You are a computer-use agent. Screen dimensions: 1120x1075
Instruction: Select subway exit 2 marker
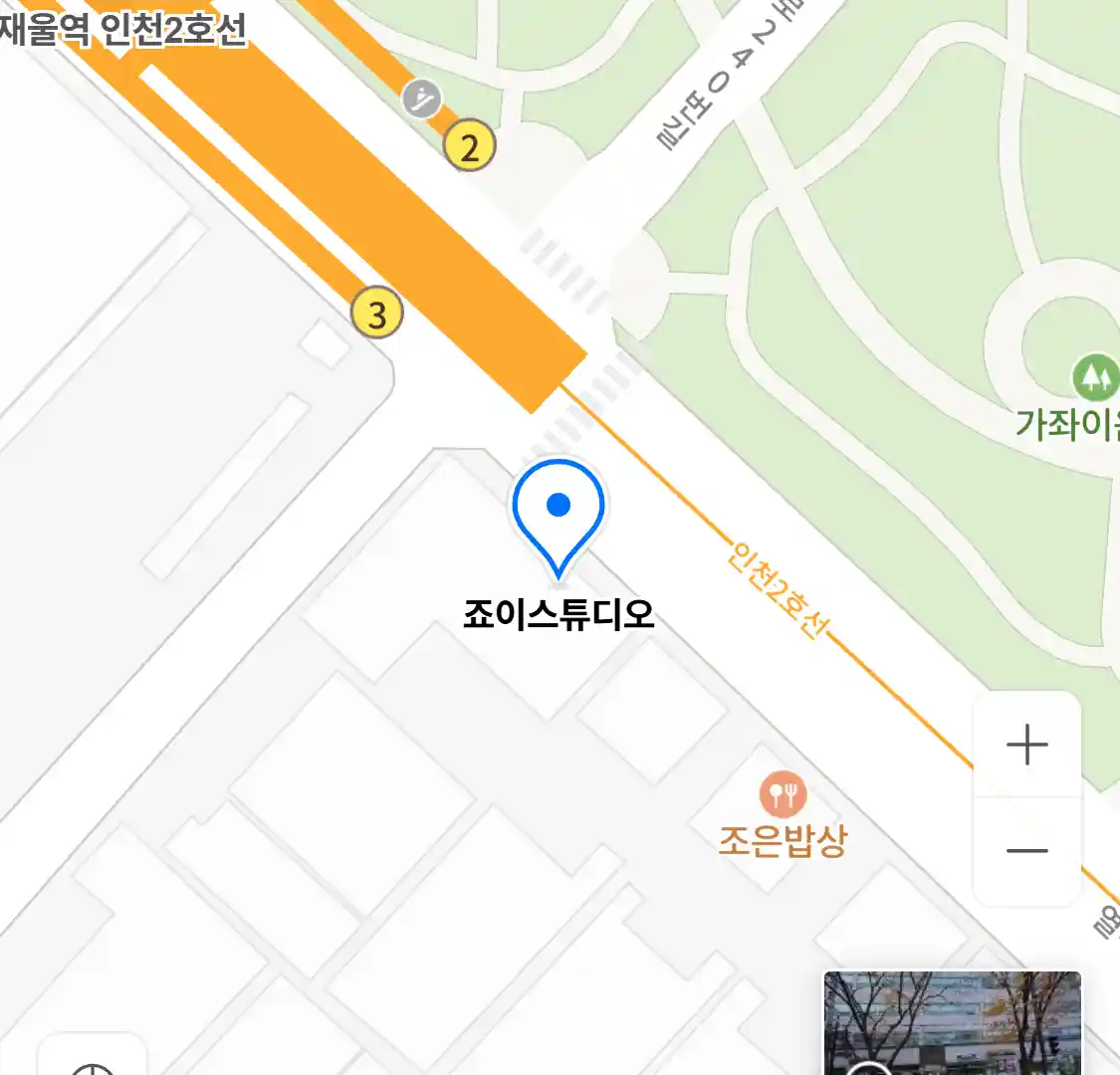point(469,147)
